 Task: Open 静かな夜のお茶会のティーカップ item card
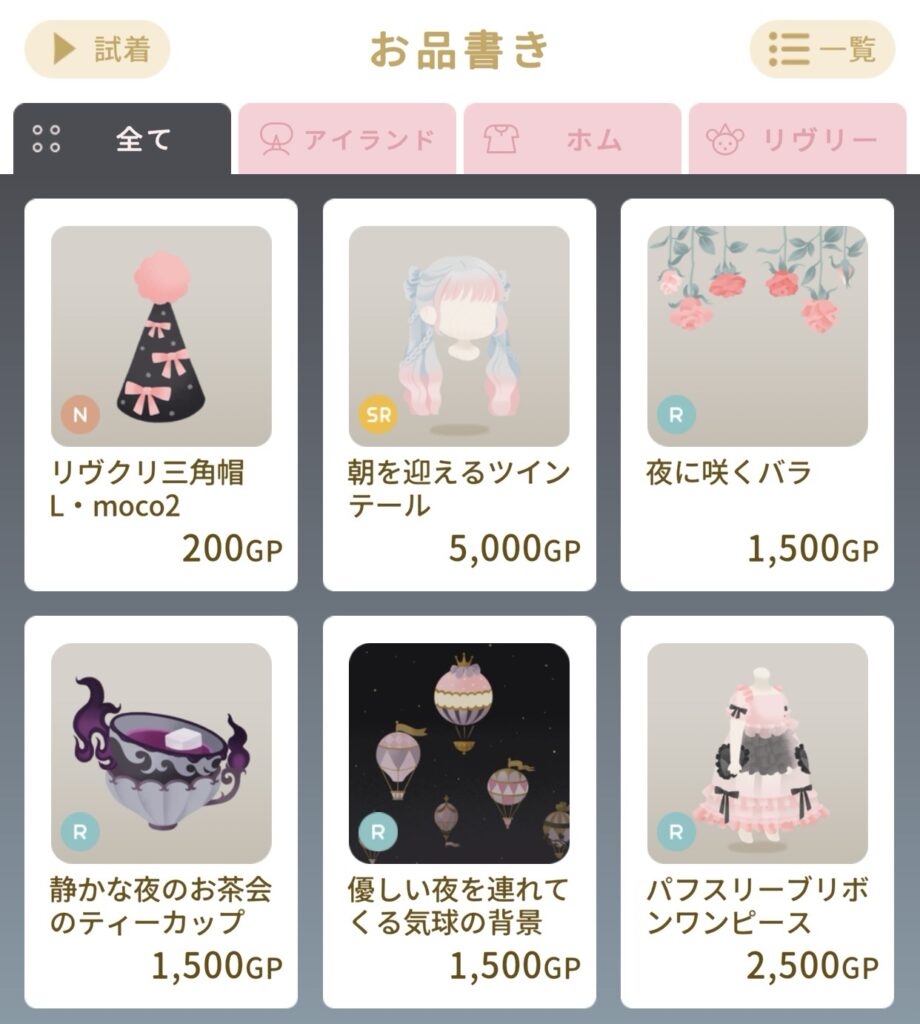[x=161, y=811]
